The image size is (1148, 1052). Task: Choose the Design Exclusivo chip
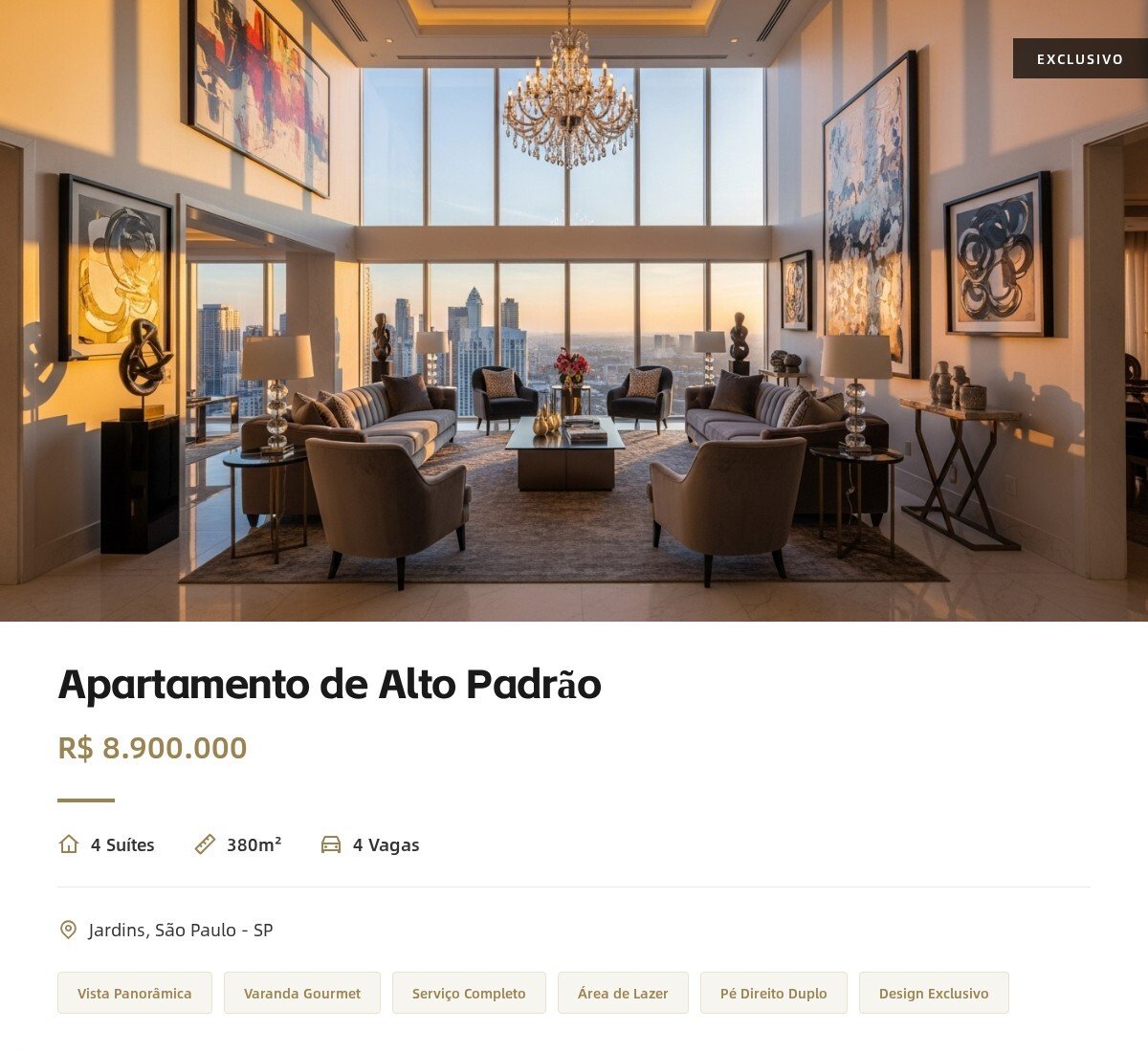[934, 993]
